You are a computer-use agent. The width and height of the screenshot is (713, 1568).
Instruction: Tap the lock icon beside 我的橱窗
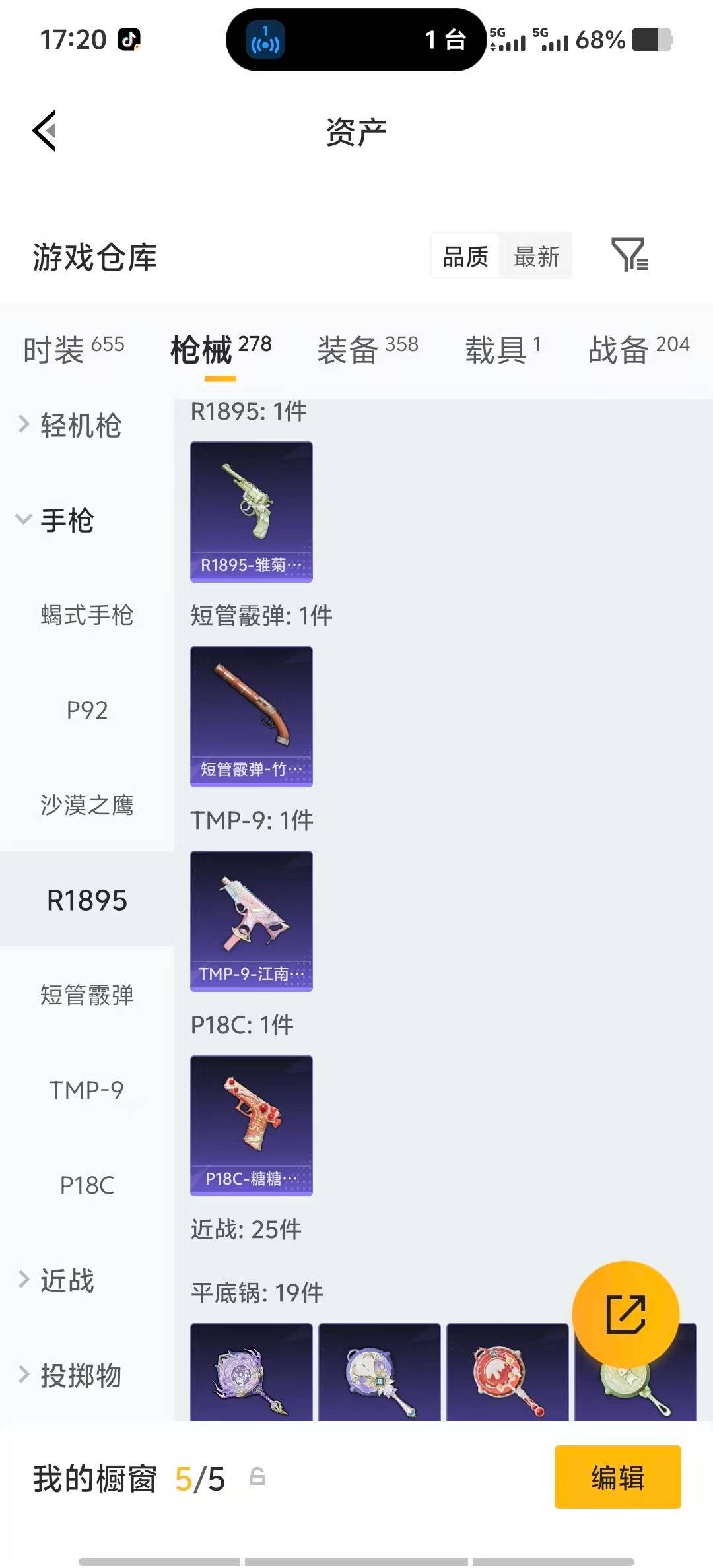[257, 1480]
